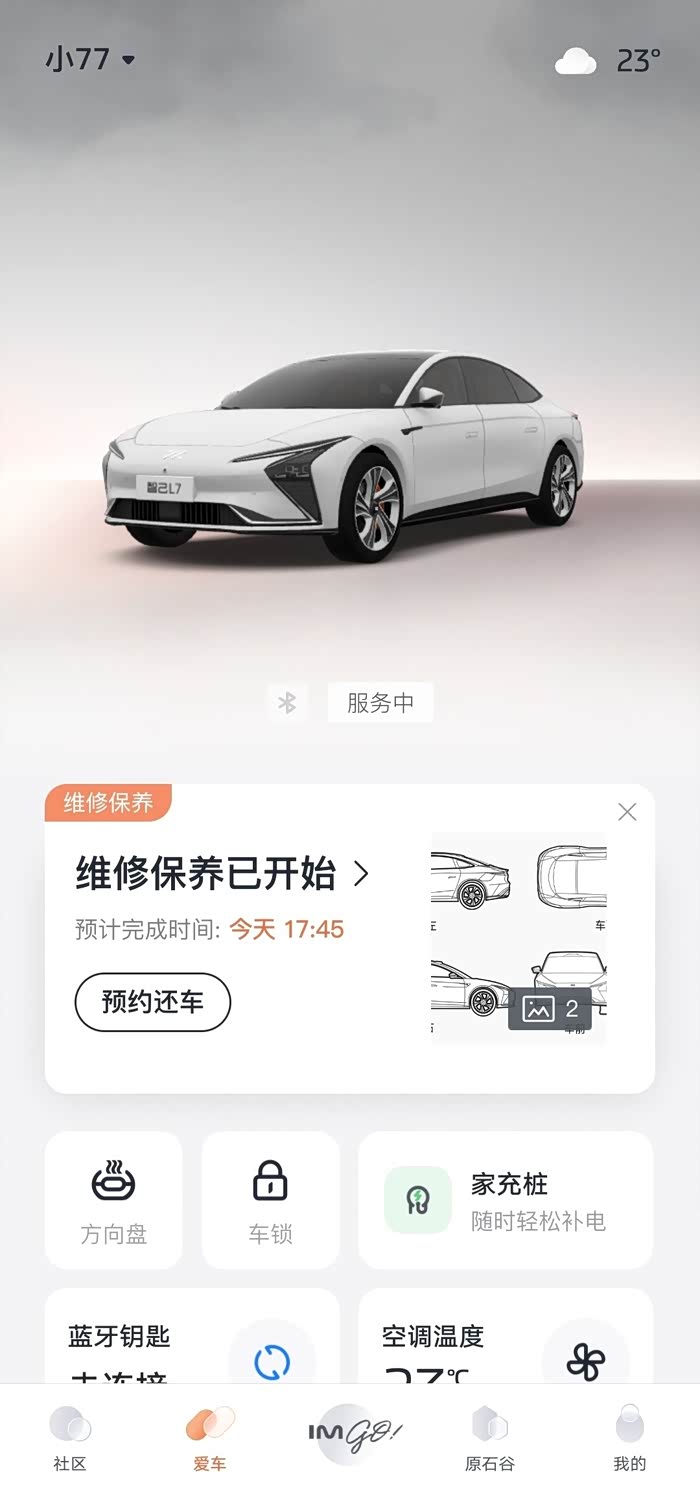Open the IM GO center tab
The height and width of the screenshot is (1485, 700).
pos(351,1434)
